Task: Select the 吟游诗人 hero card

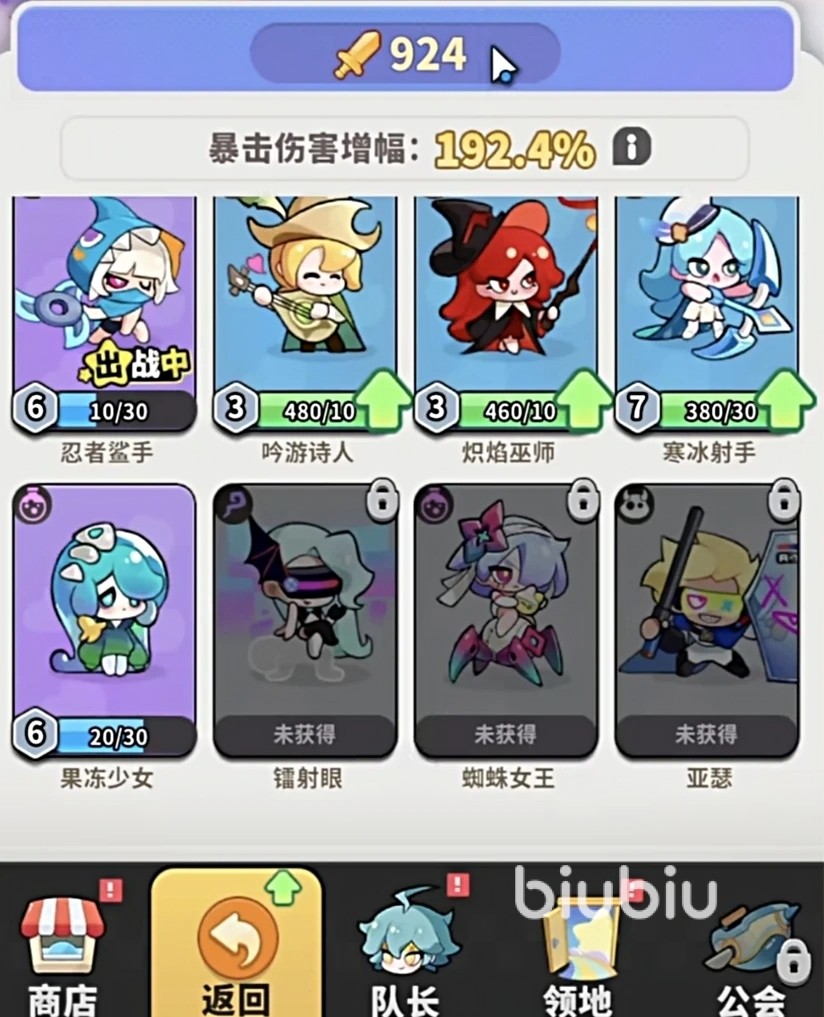Action: point(305,310)
